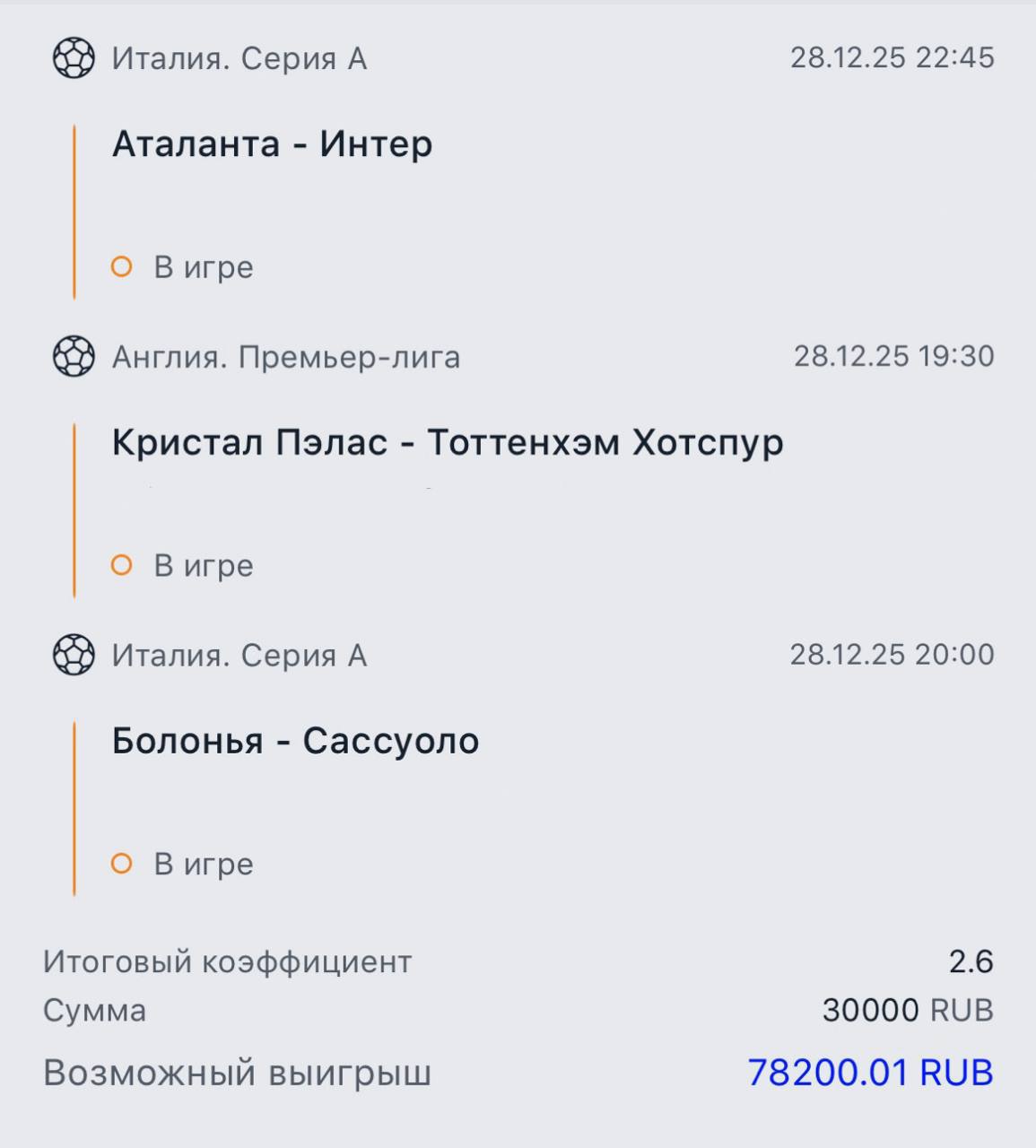The width and height of the screenshot is (1036, 1148).
Task: Open the Кристал Пэлас - Тоттенхэм Хотспур match
Action: coord(448,443)
